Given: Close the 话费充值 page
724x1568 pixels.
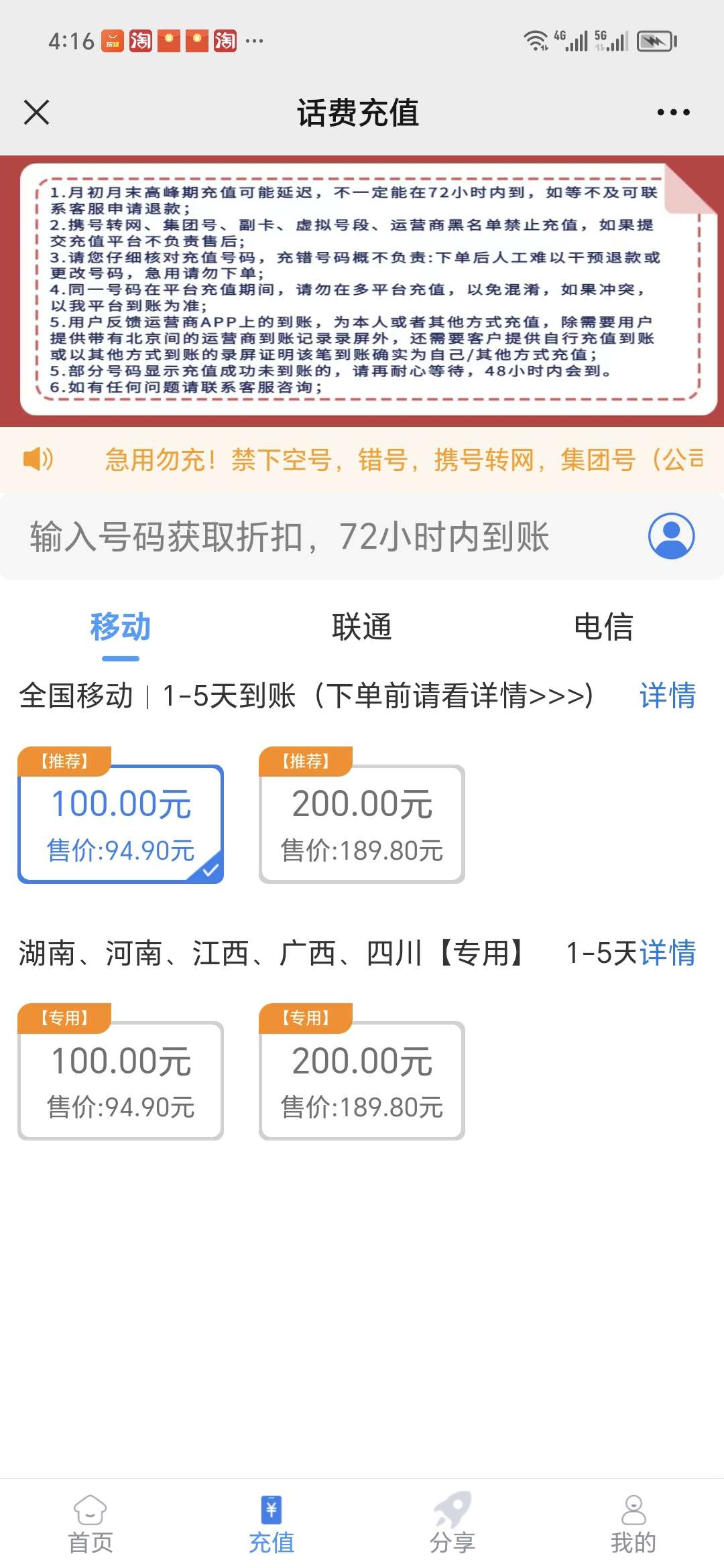Looking at the screenshot, I should point(37,112).
